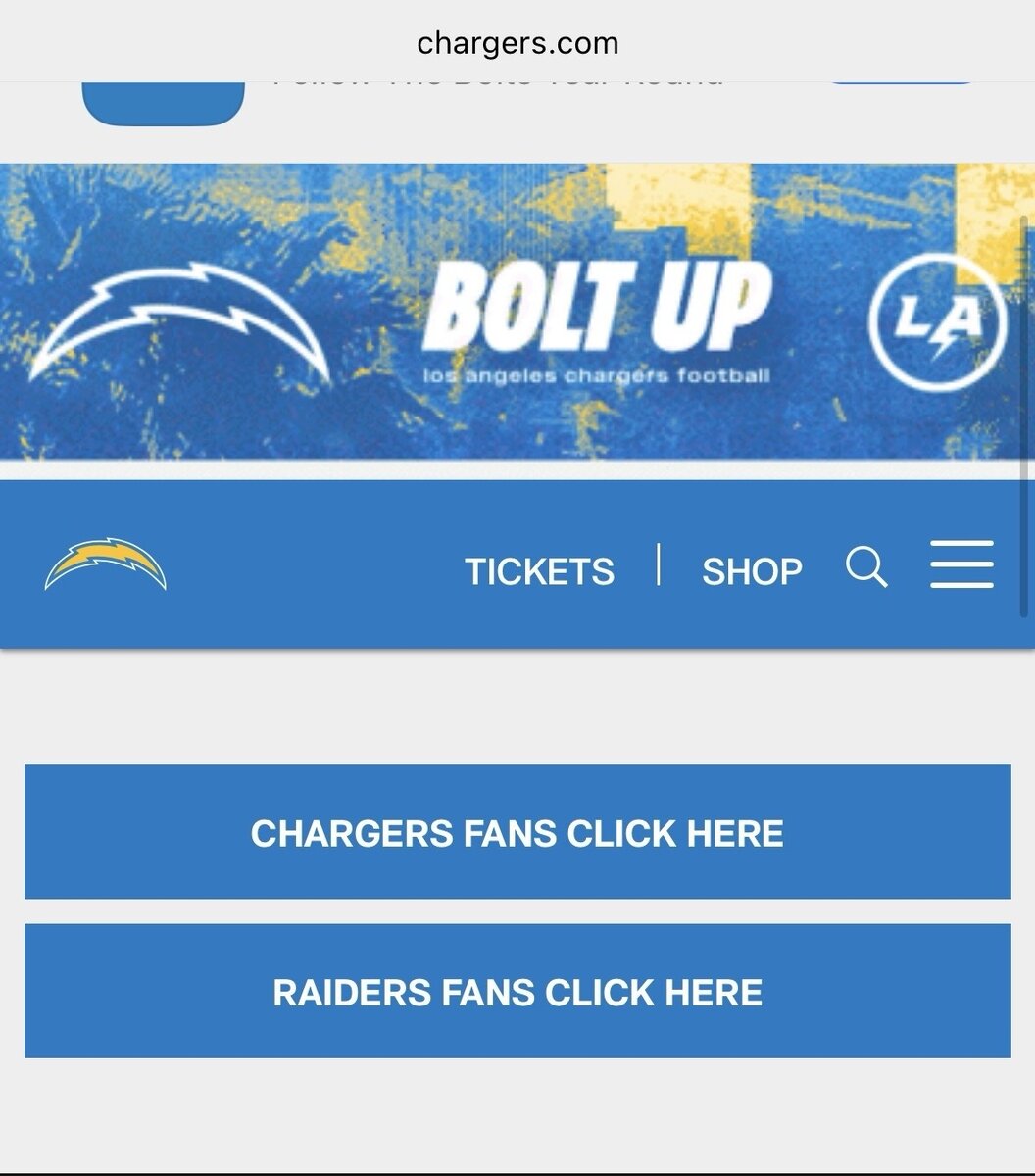Go to Tickets page
1035x1176 pixels.
coord(539,571)
